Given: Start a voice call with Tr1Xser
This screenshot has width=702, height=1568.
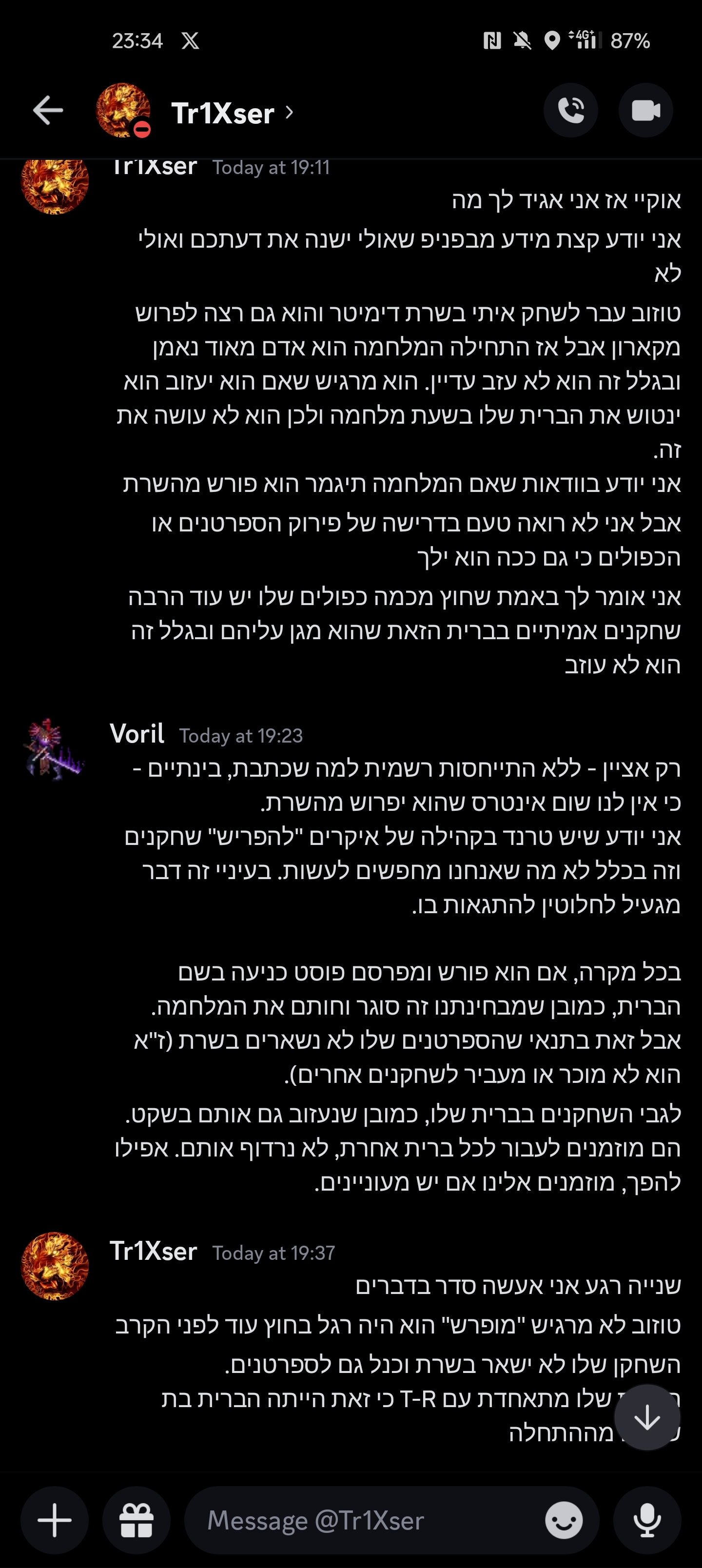Looking at the screenshot, I should tap(570, 111).
